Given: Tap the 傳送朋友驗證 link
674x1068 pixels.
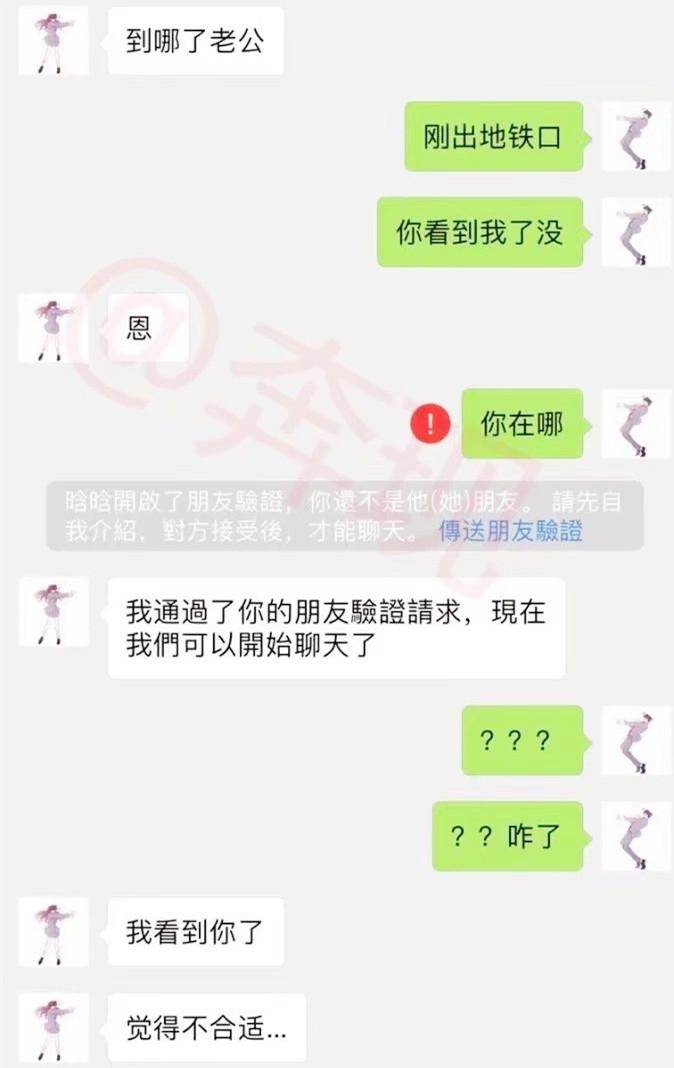Looking at the screenshot, I should pyautogui.click(x=510, y=530).
